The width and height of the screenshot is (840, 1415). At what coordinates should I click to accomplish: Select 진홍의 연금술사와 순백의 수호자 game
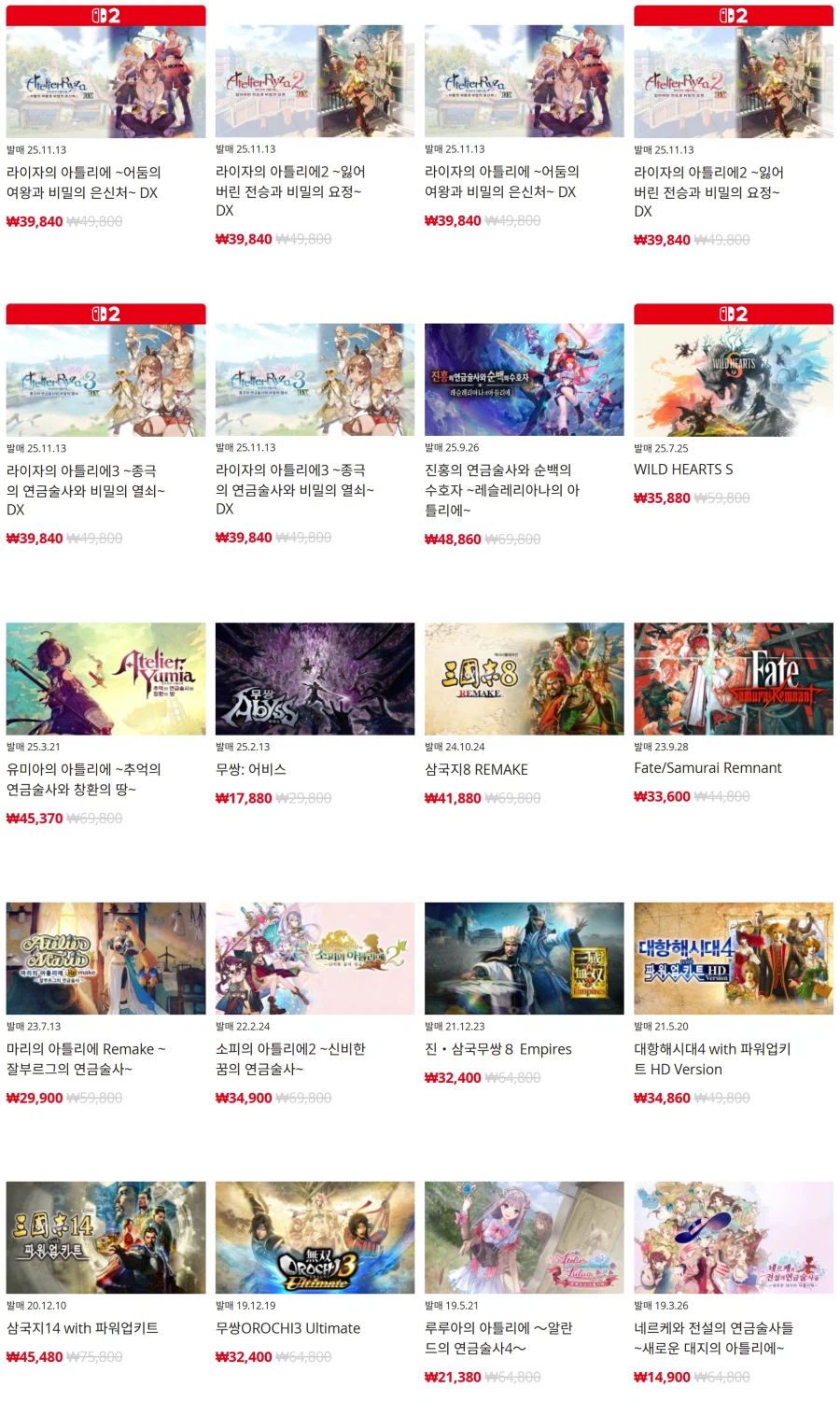[524, 380]
